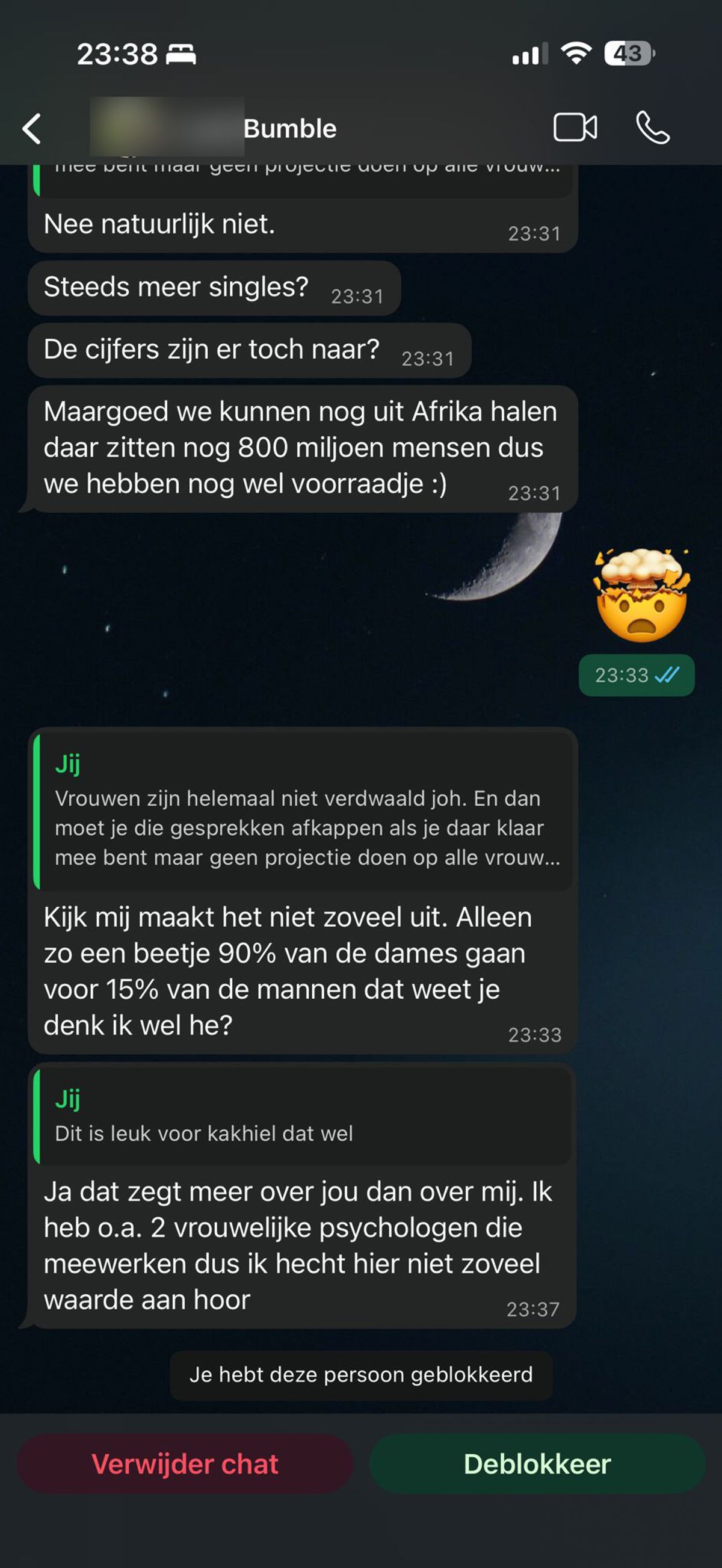The height and width of the screenshot is (1568, 722).
Task: Open the Bumble contact info
Action: click(289, 129)
